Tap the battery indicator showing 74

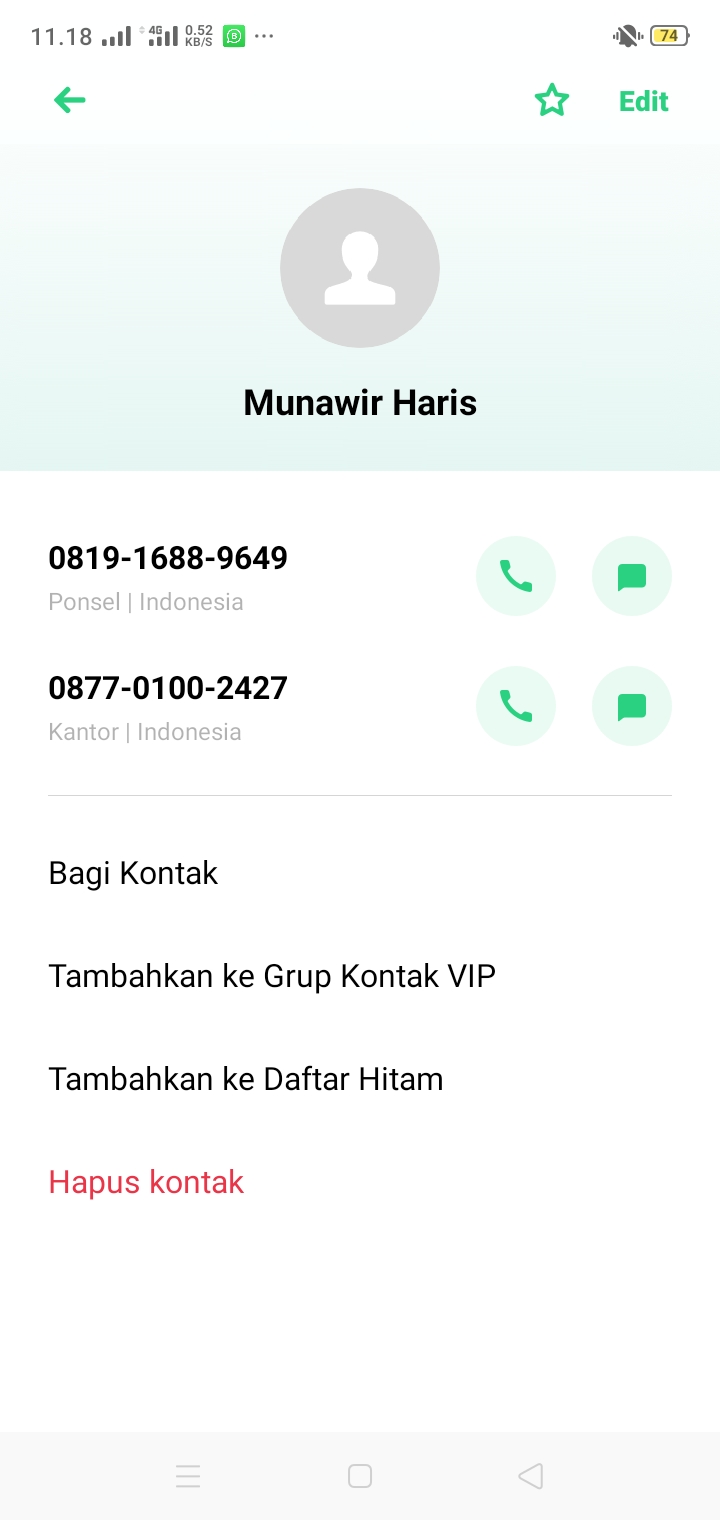click(x=672, y=34)
